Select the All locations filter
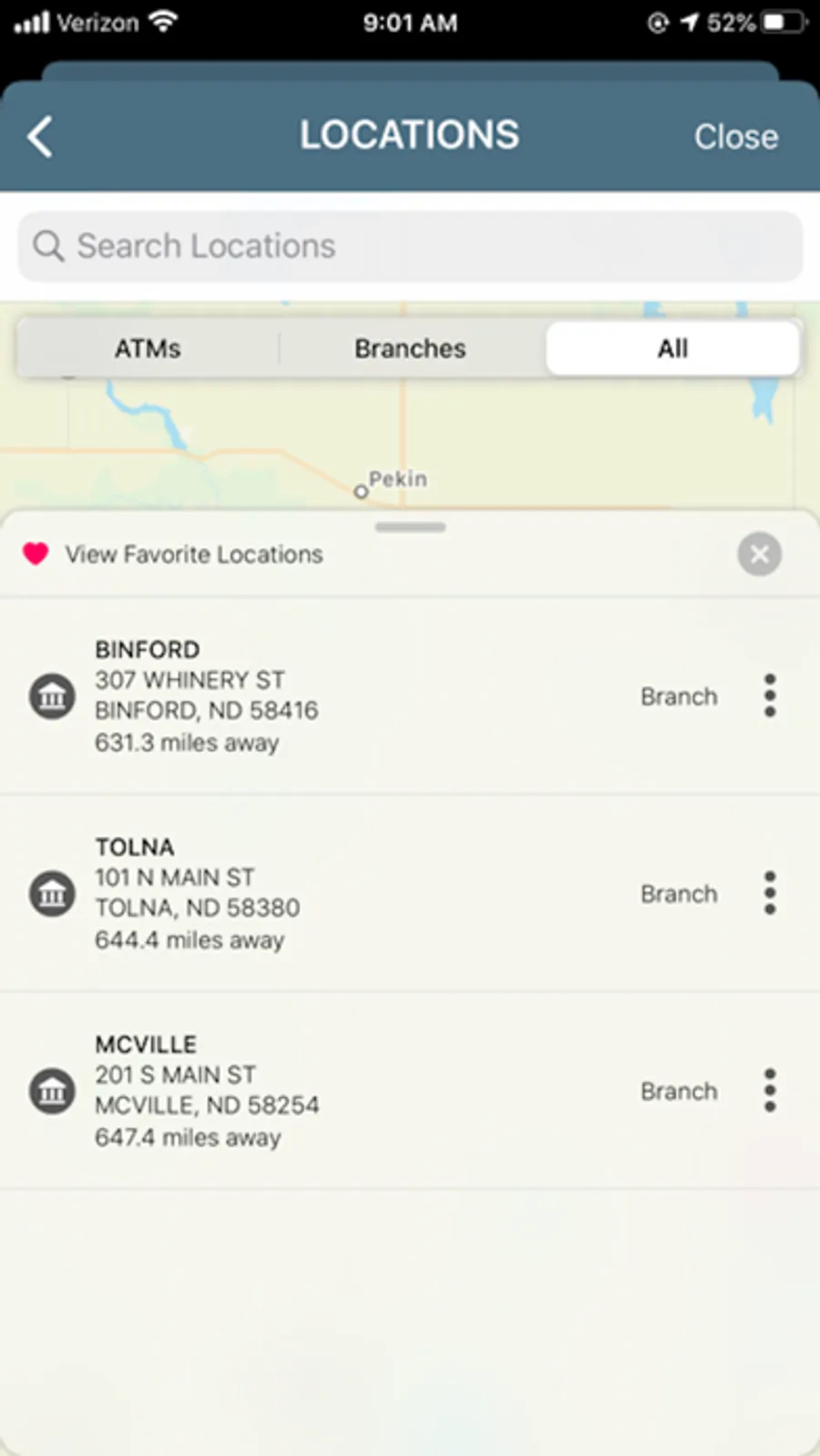 pos(671,348)
